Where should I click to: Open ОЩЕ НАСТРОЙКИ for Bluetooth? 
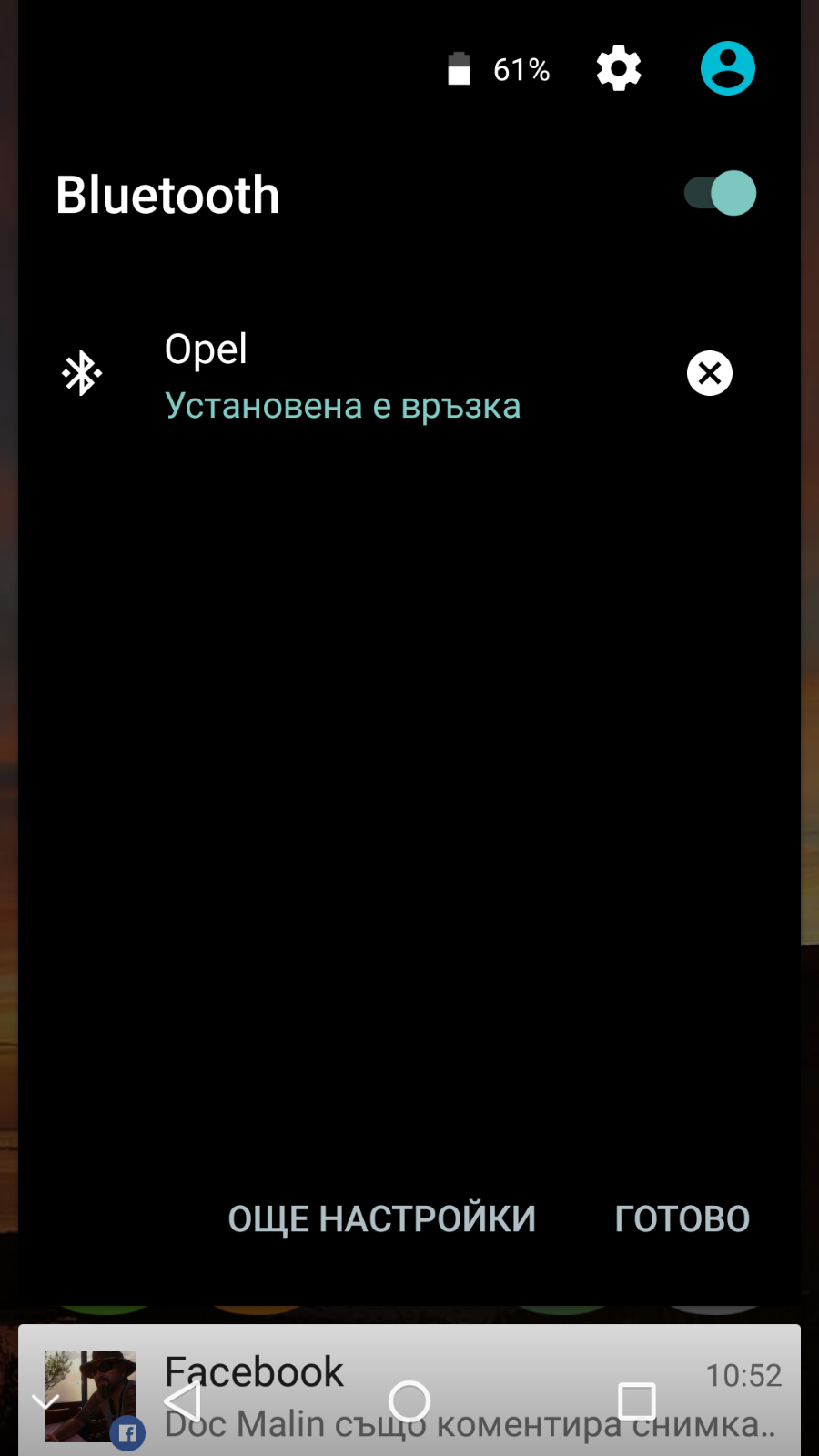381,1218
